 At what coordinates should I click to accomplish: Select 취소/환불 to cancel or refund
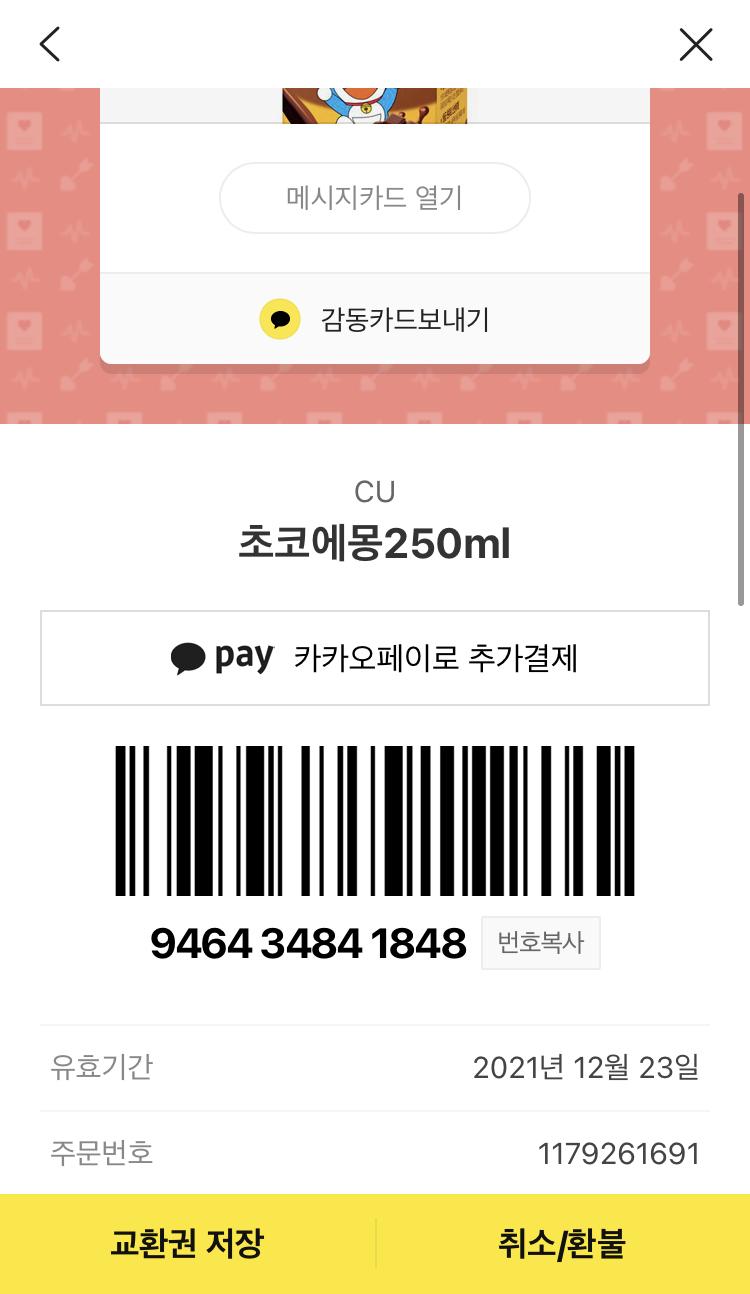click(563, 1244)
